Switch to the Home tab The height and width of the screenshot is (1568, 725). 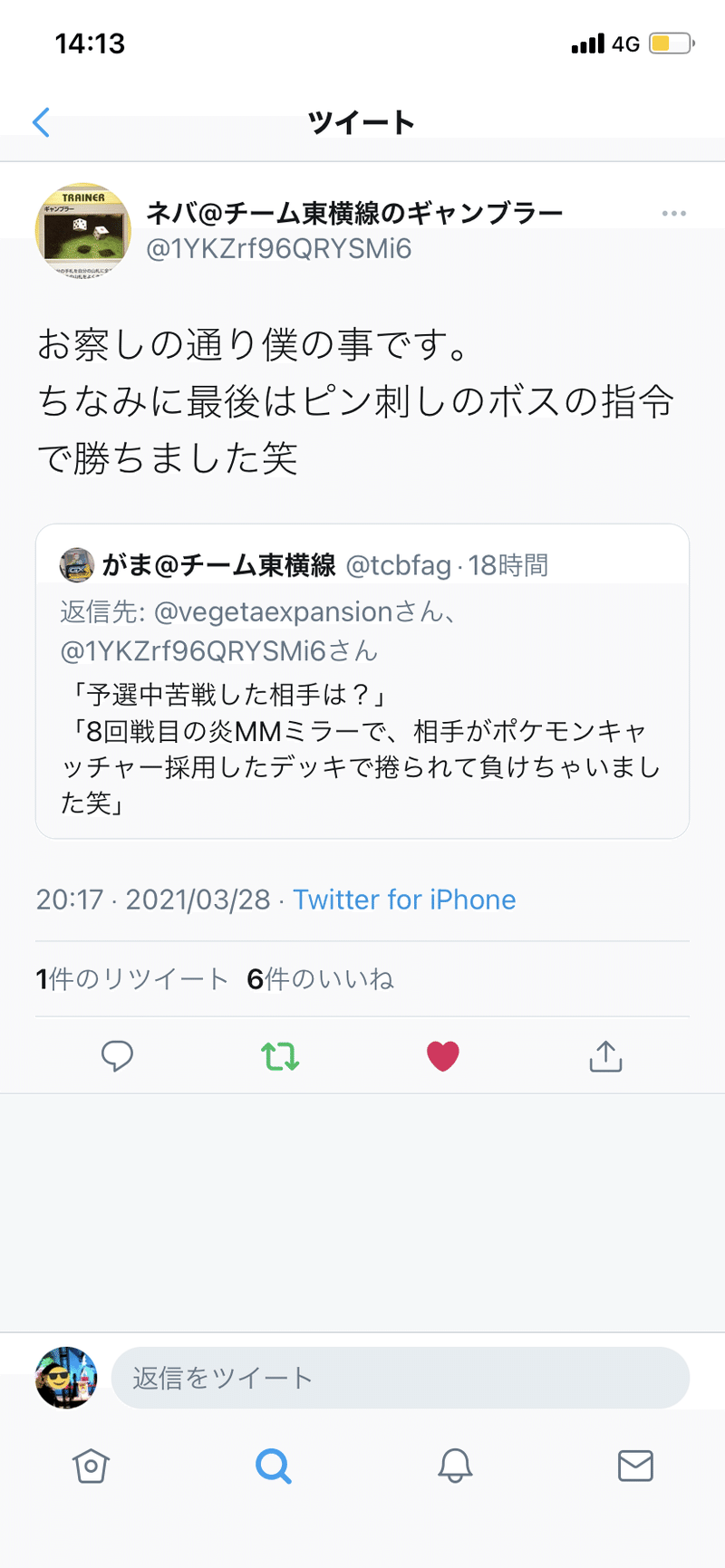91,1466
